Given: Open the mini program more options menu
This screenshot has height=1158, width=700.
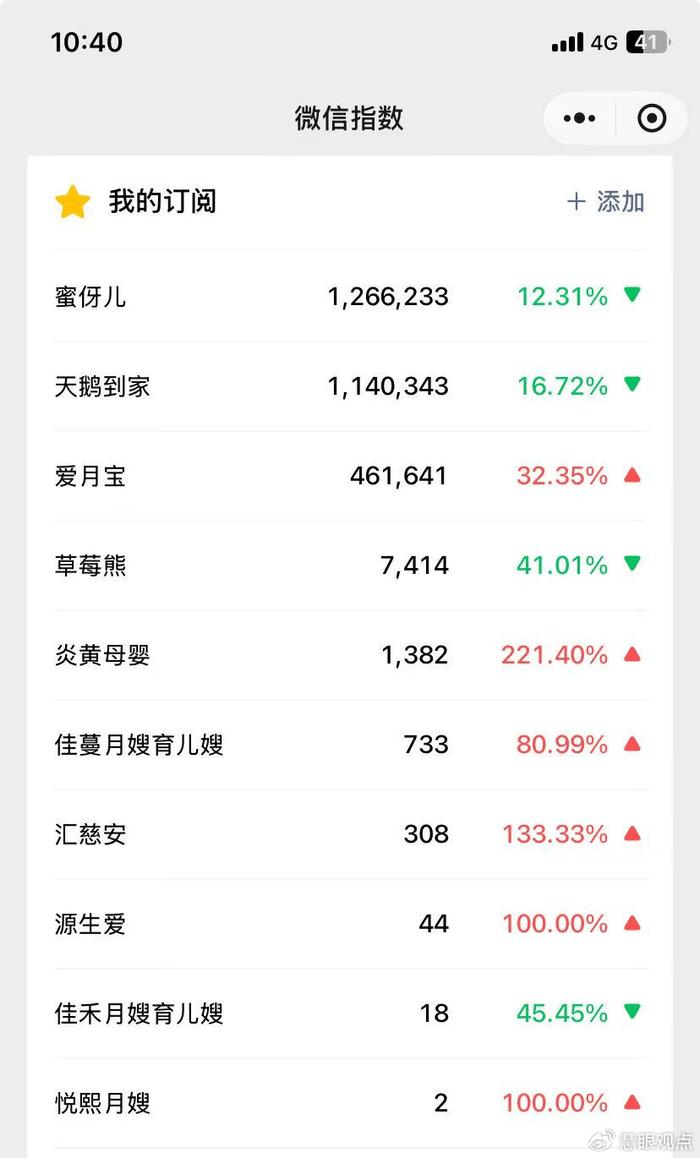Looking at the screenshot, I should tap(579, 118).
